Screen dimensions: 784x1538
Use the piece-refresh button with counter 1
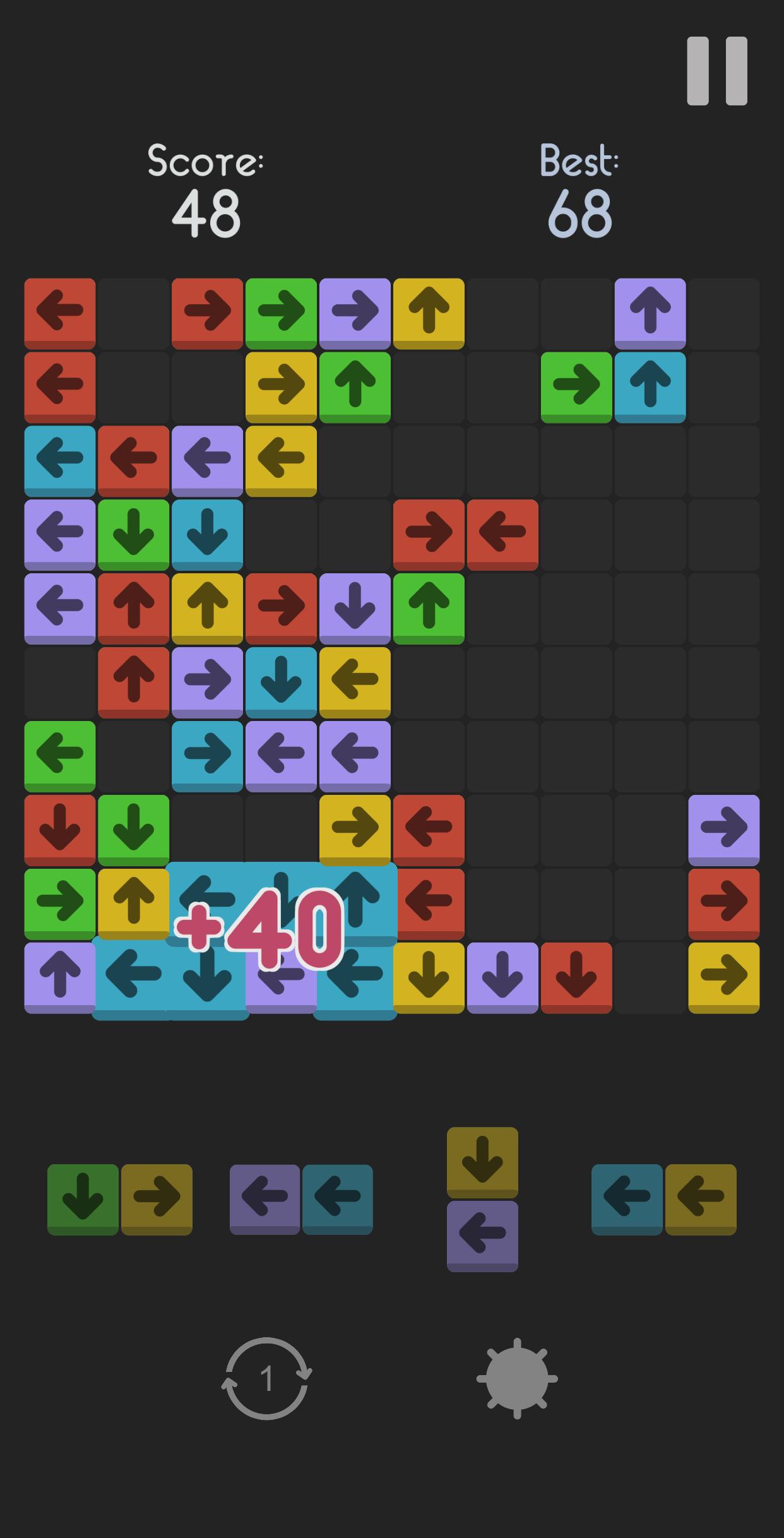[266, 1378]
